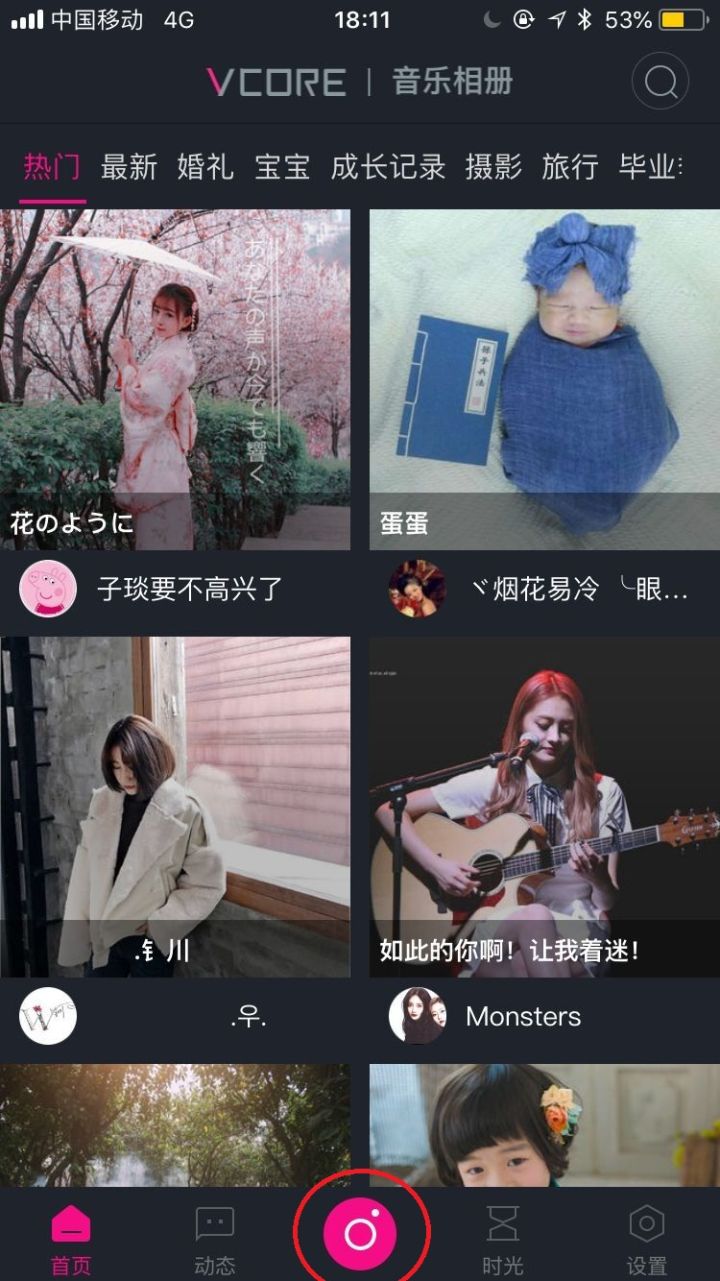Visit the Monsters user profile

pyautogui.click(x=523, y=1017)
